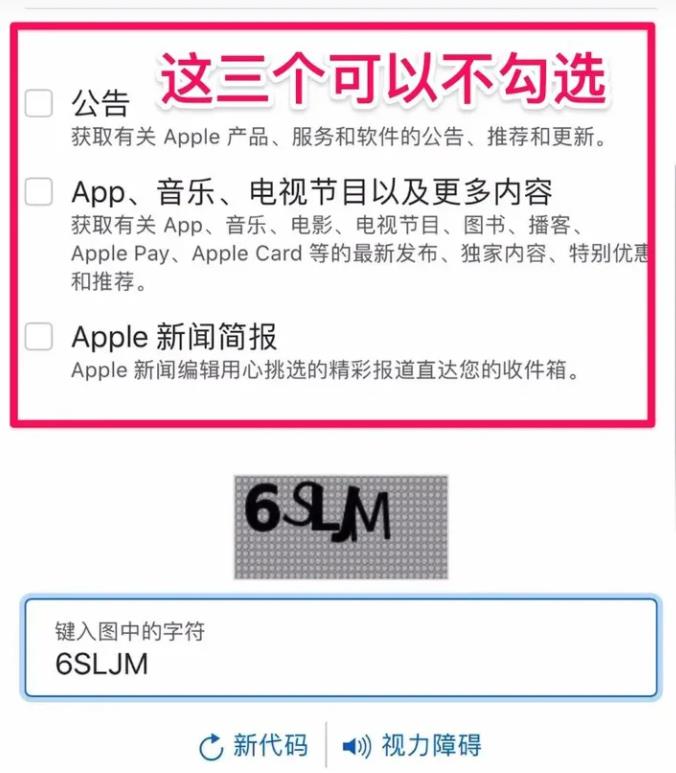Open the 视力障碍 audio option
The width and height of the screenshot is (676, 773).
click(x=412, y=745)
